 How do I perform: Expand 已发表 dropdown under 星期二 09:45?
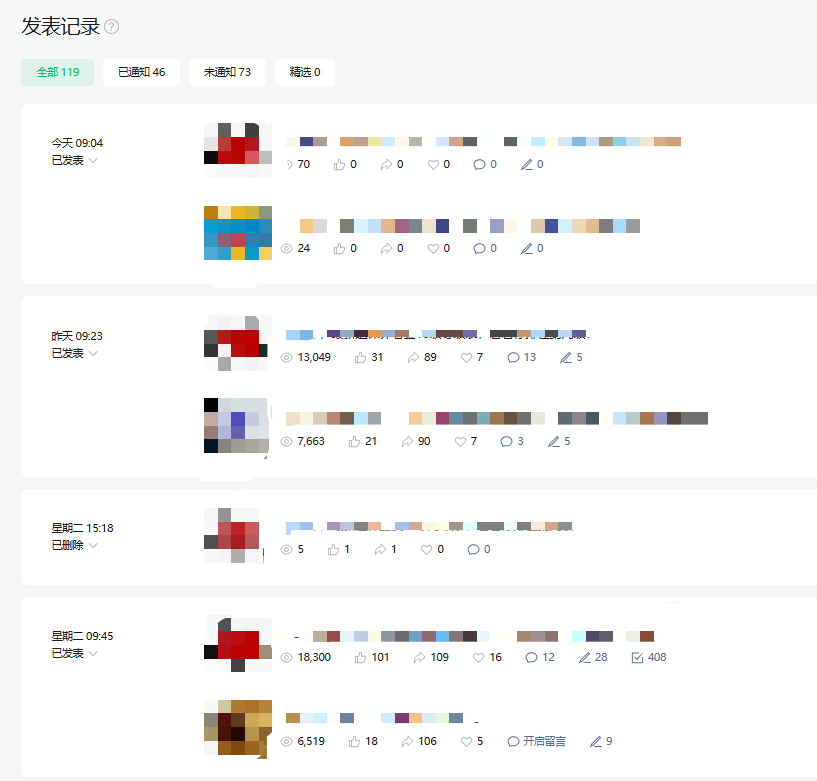pos(75,653)
